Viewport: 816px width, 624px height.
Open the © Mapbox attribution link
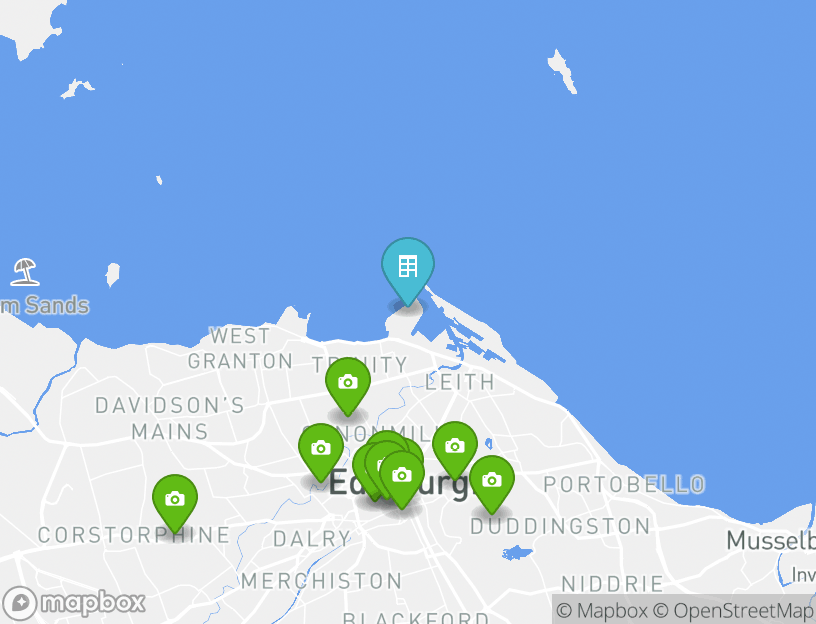[602, 610]
